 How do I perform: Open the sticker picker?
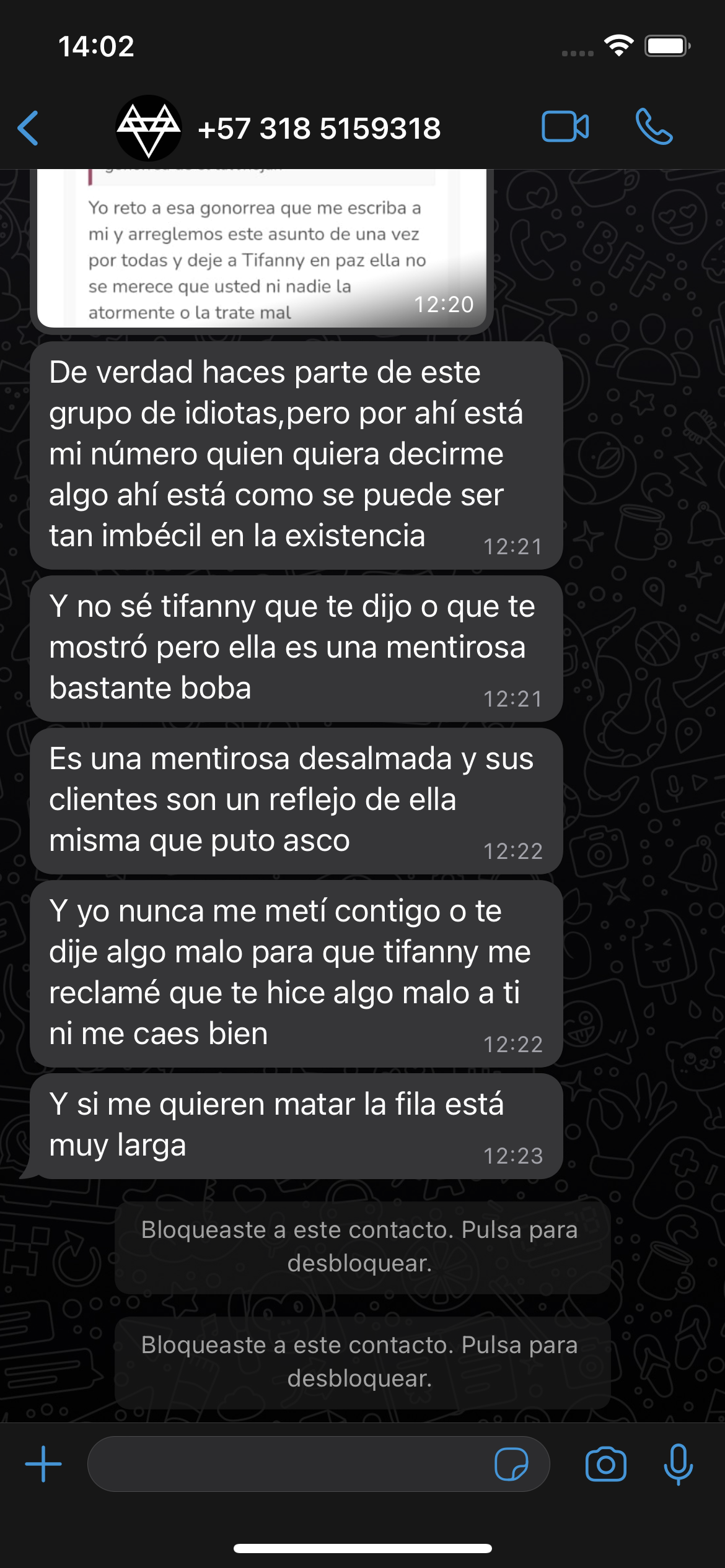click(511, 1464)
